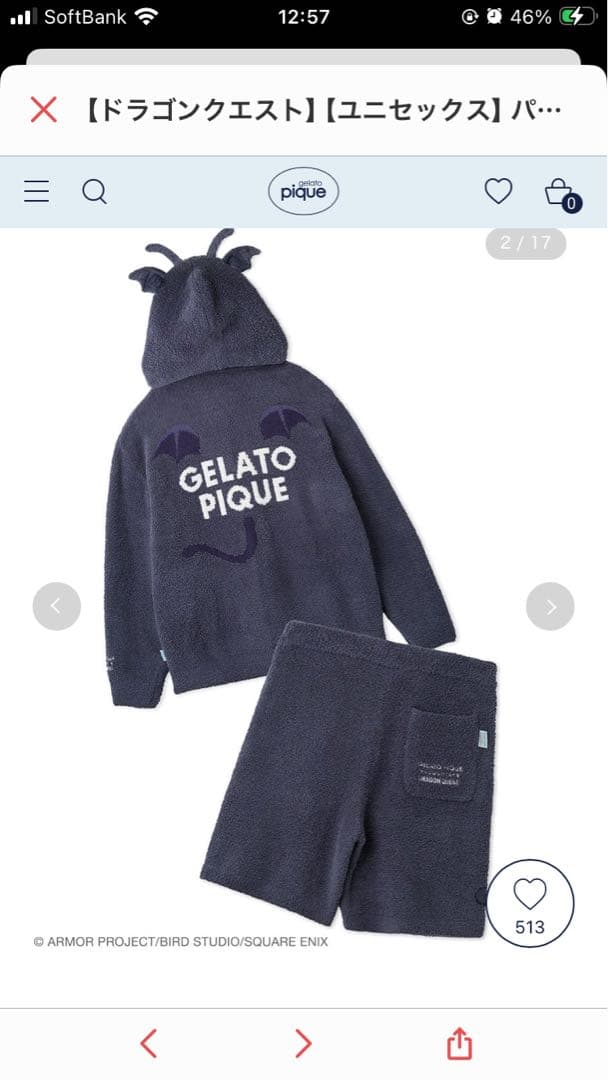Go to the gelato pique home logo
Screen dimensions: 608x1080
point(303,191)
